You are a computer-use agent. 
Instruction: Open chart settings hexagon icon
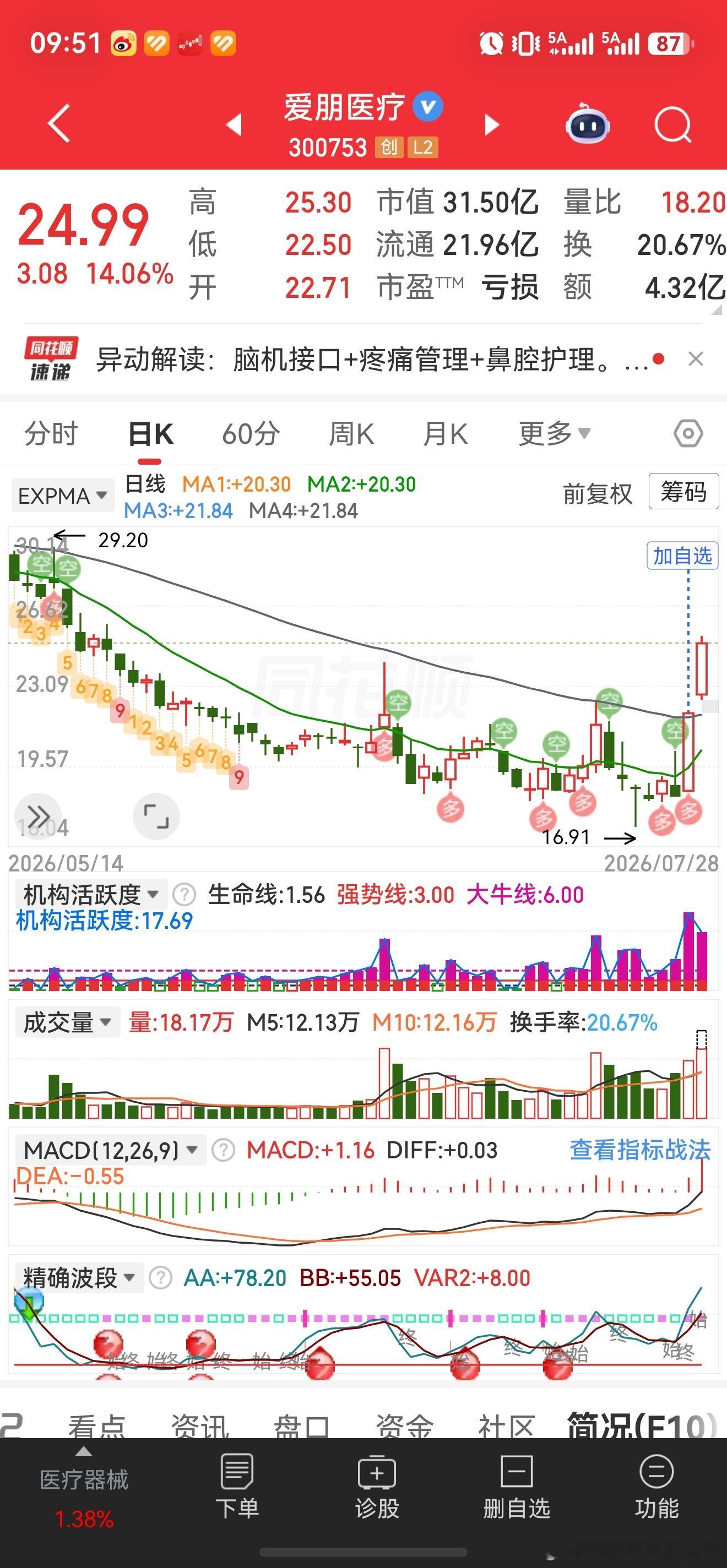[688, 434]
